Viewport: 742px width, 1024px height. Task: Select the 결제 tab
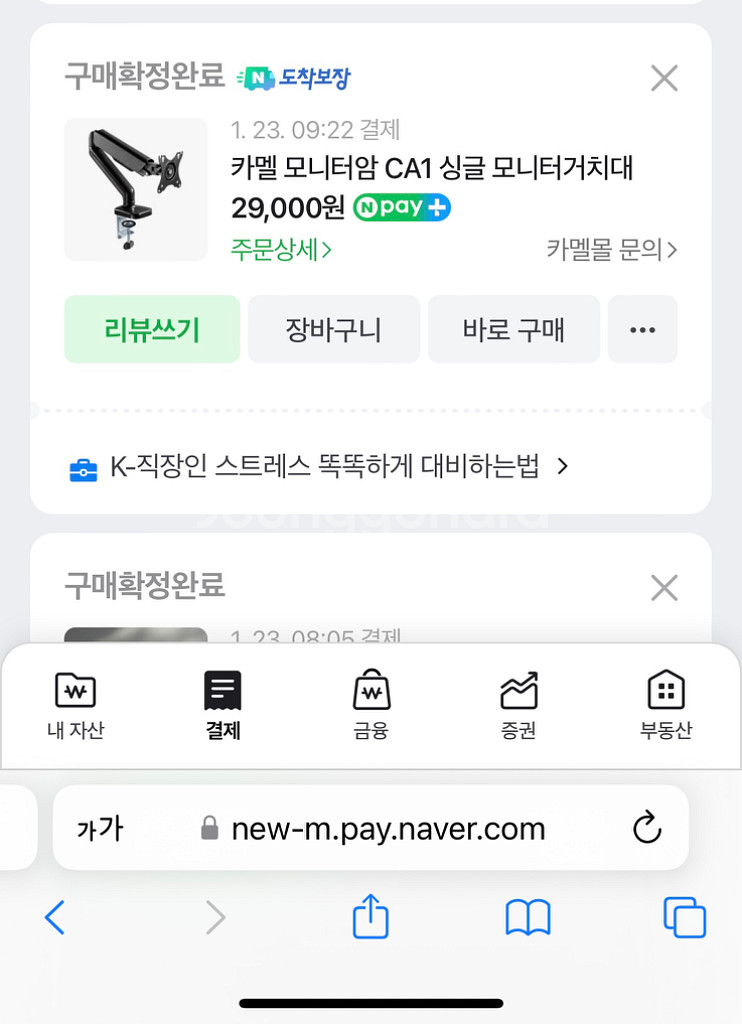[223, 706]
